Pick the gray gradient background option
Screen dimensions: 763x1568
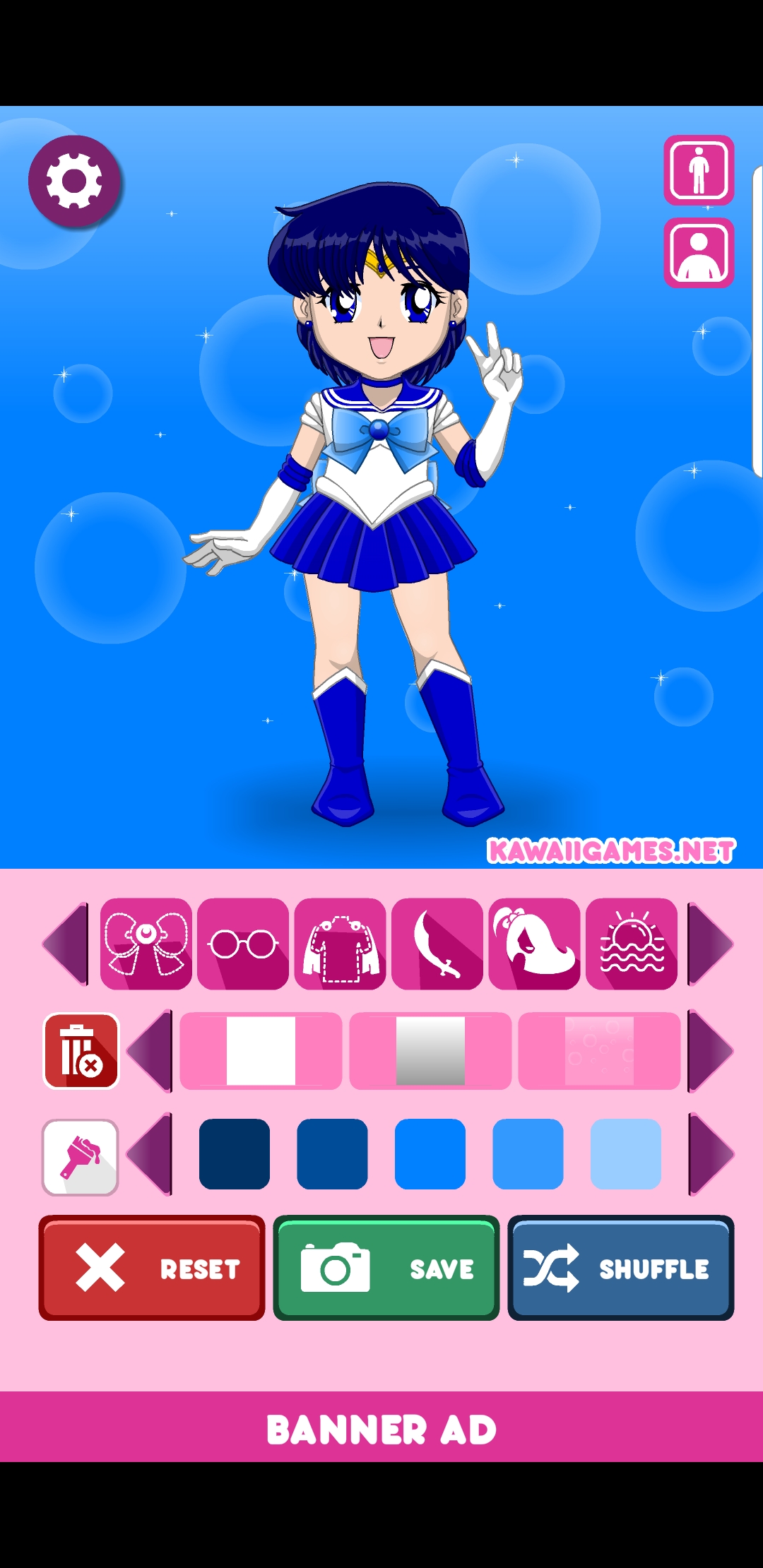point(430,1051)
